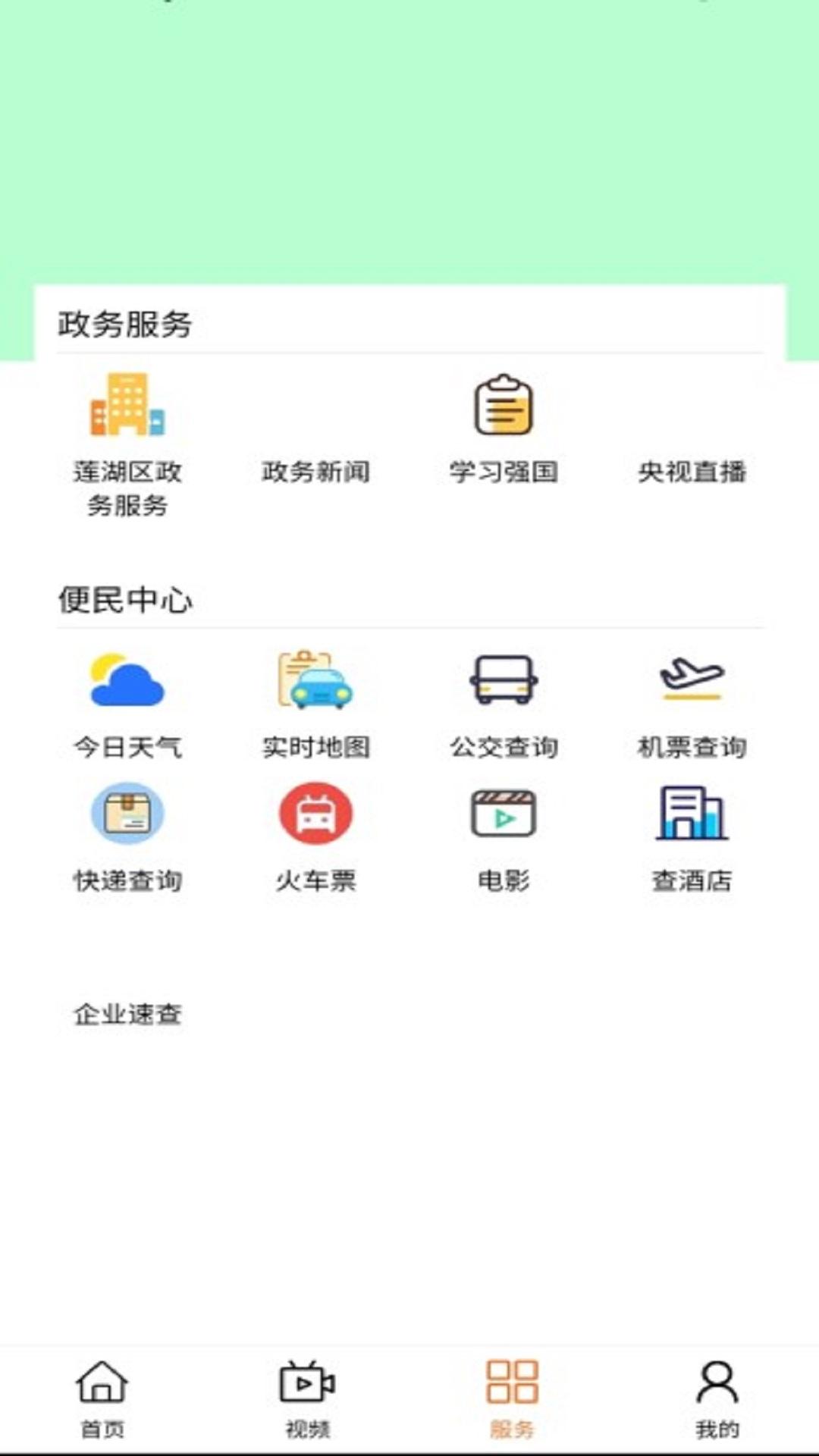Viewport: 819px width, 1456px height.
Task: Open 公交查询 bus query icon
Action: point(503,682)
